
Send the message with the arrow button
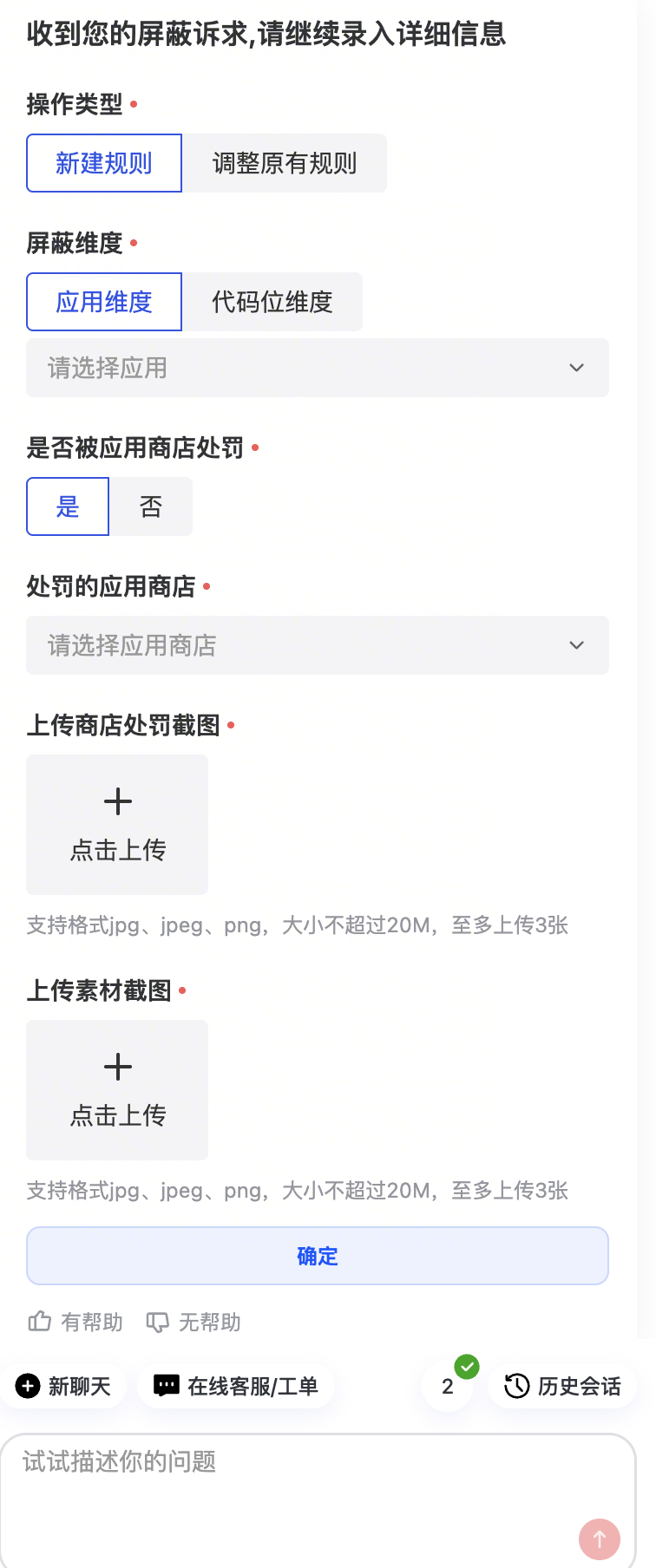point(599,1539)
